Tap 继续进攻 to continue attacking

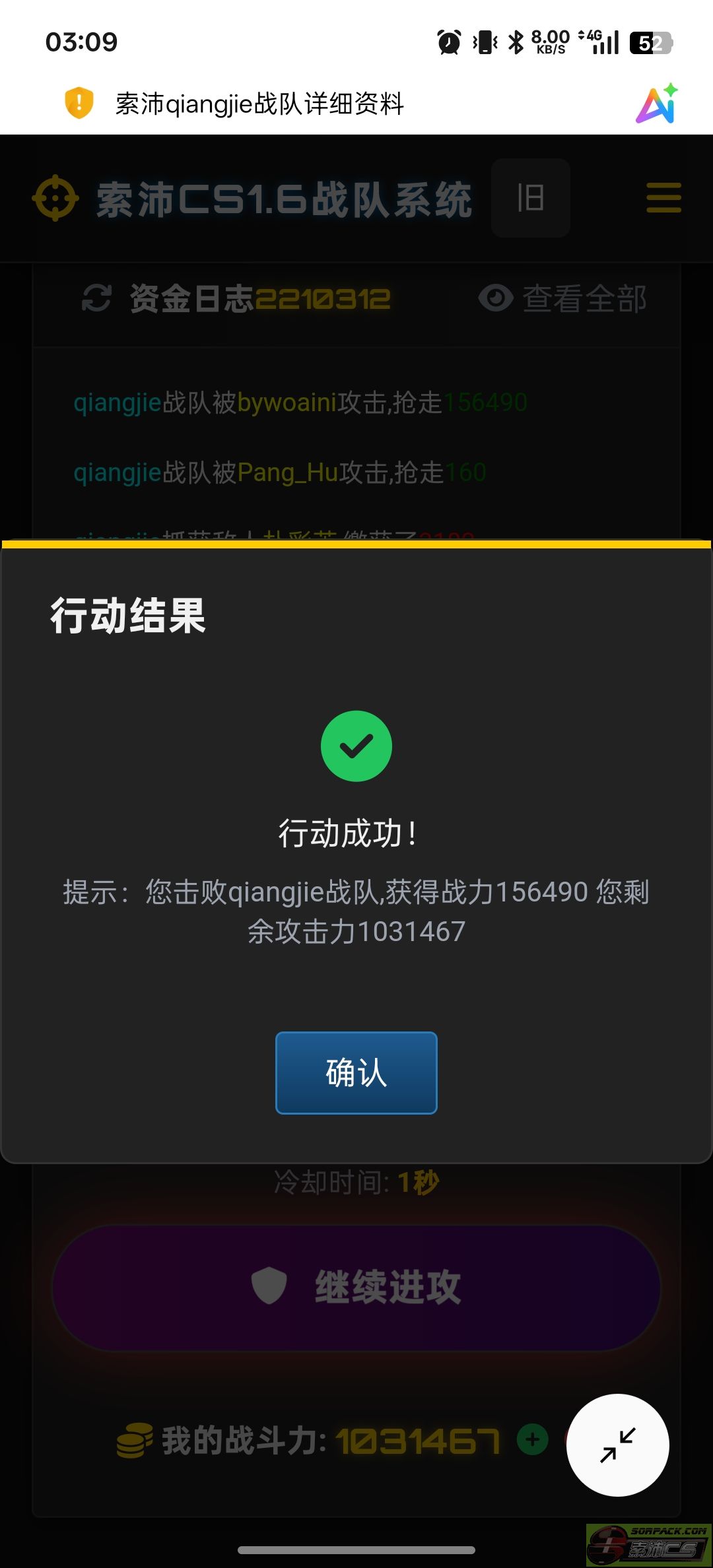pyautogui.click(x=356, y=1287)
